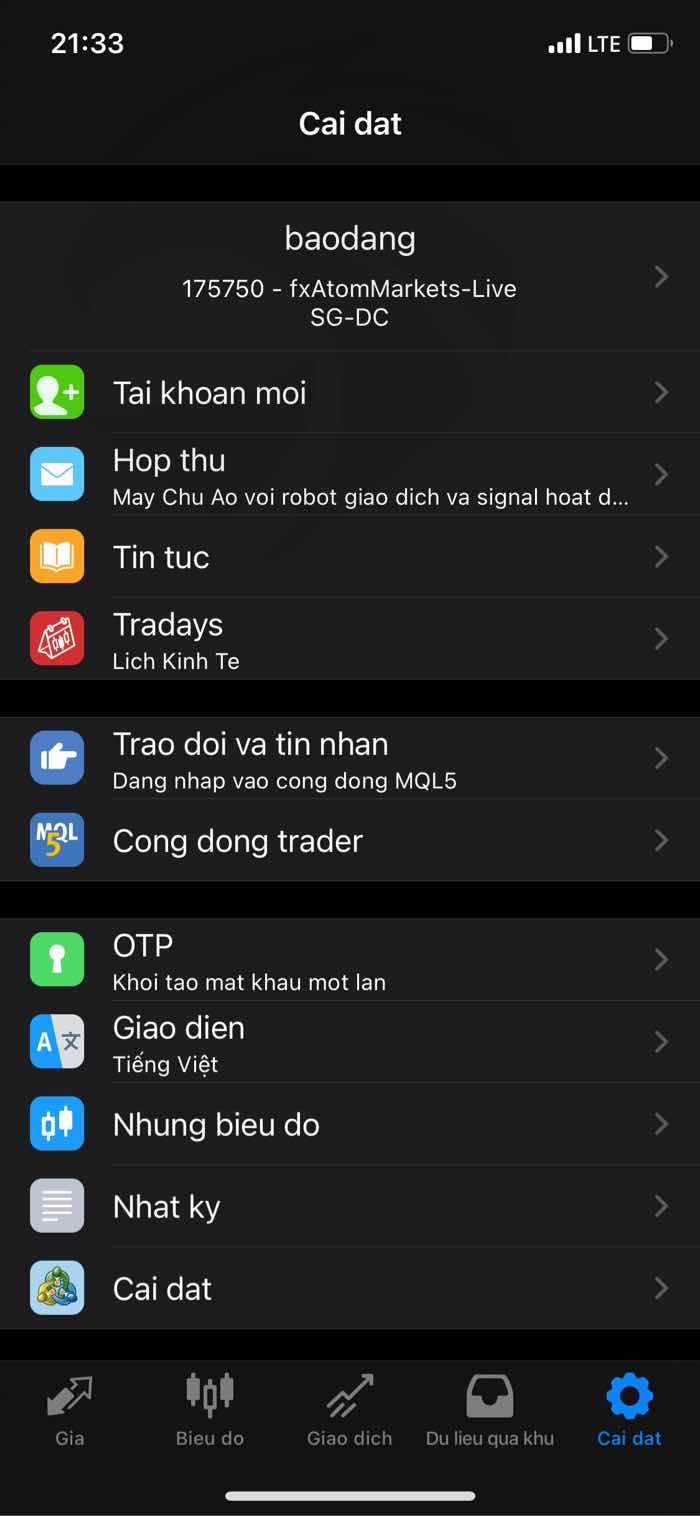Open Tin tuc news row

click(x=350, y=556)
